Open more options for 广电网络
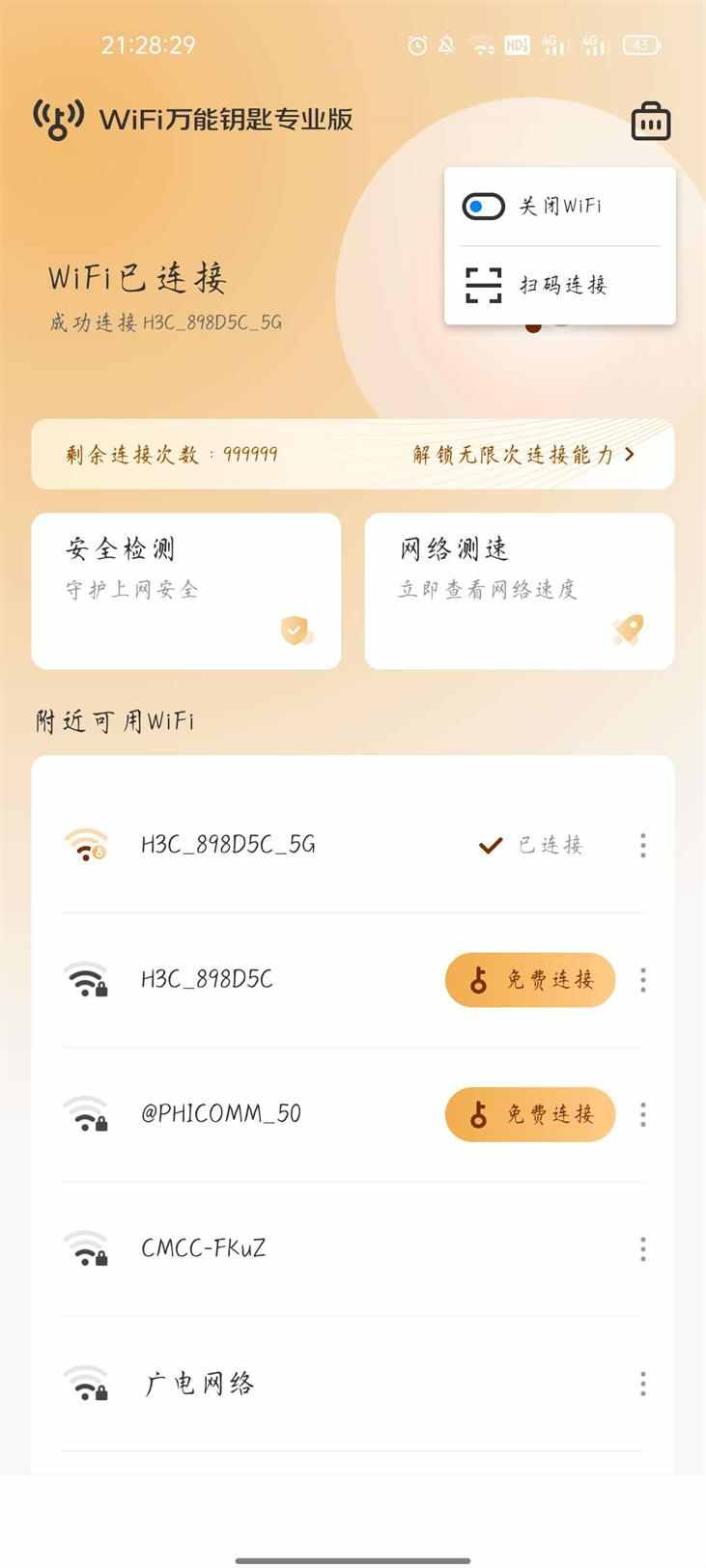 tap(643, 1385)
